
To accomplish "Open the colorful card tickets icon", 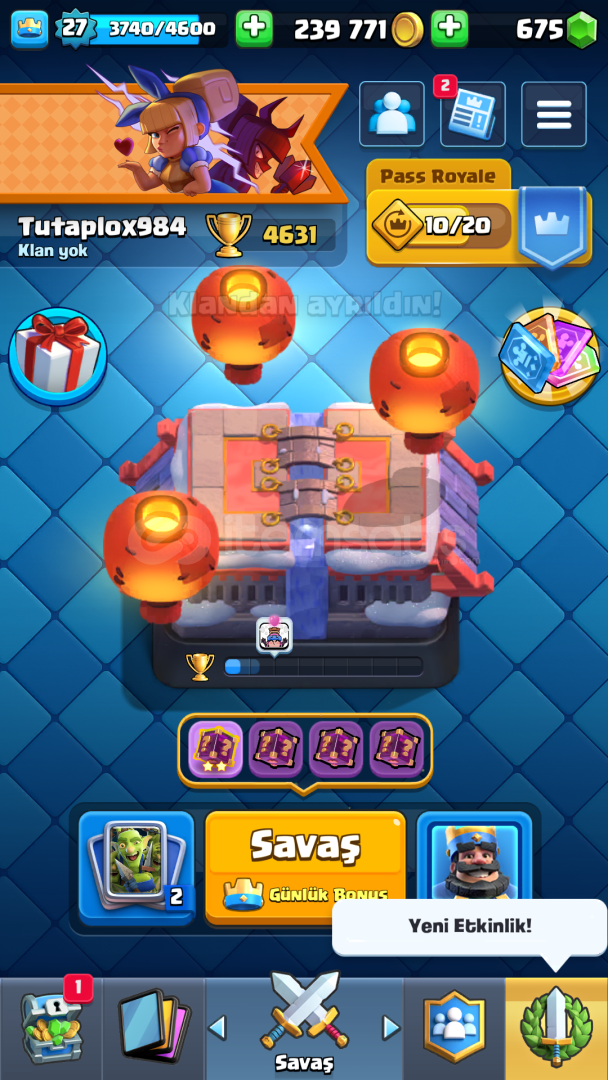I will tap(549, 355).
